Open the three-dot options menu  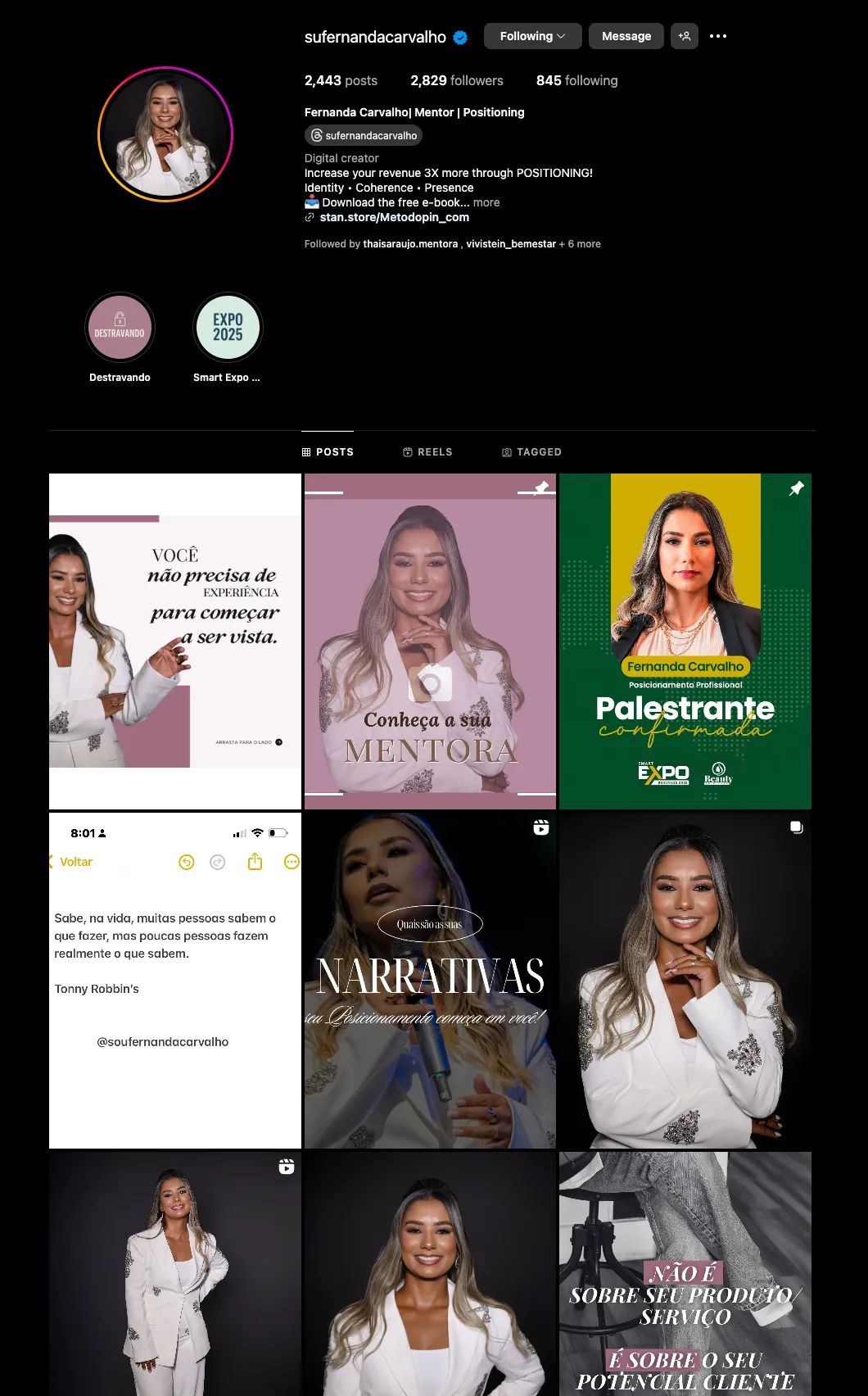click(718, 36)
